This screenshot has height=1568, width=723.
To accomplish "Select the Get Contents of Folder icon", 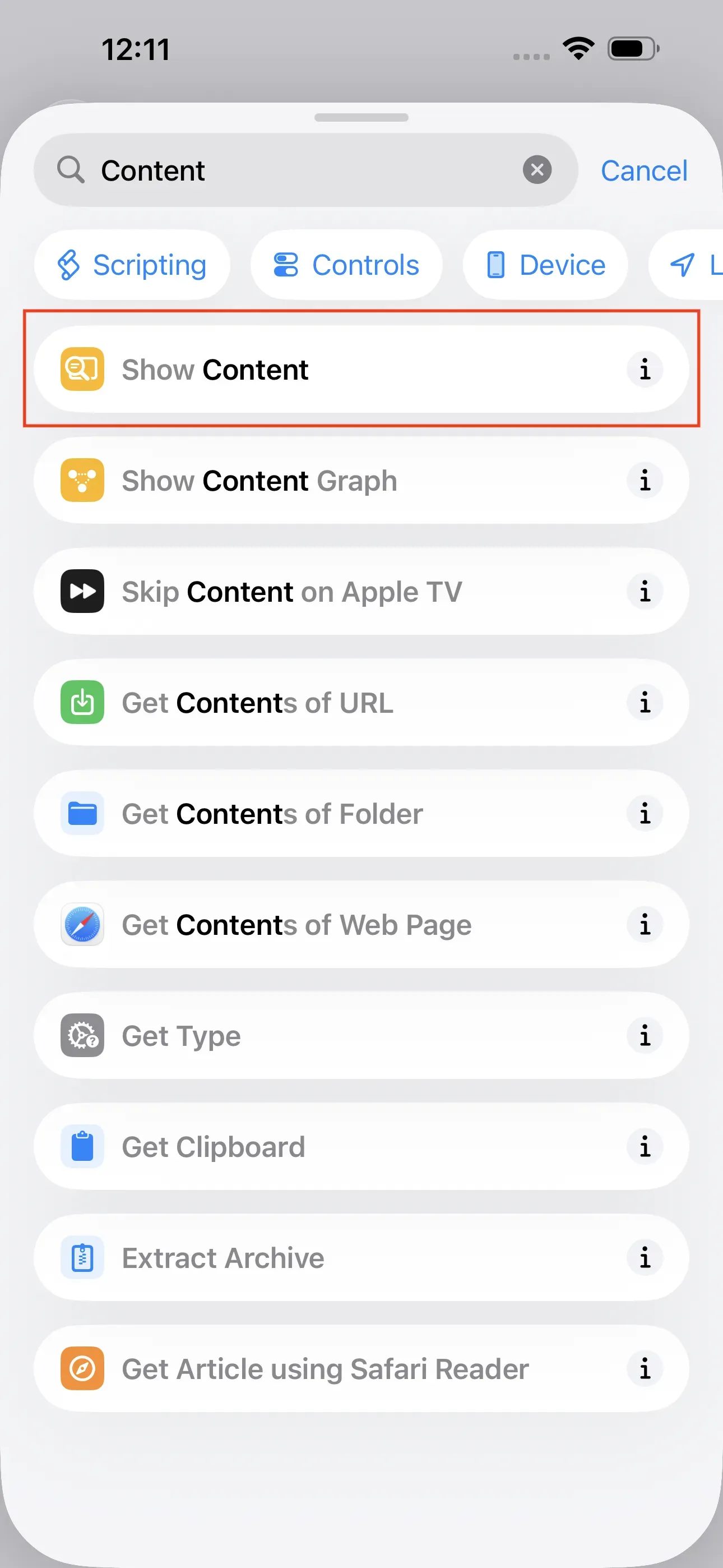I will pyautogui.click(x=82, y=813).
